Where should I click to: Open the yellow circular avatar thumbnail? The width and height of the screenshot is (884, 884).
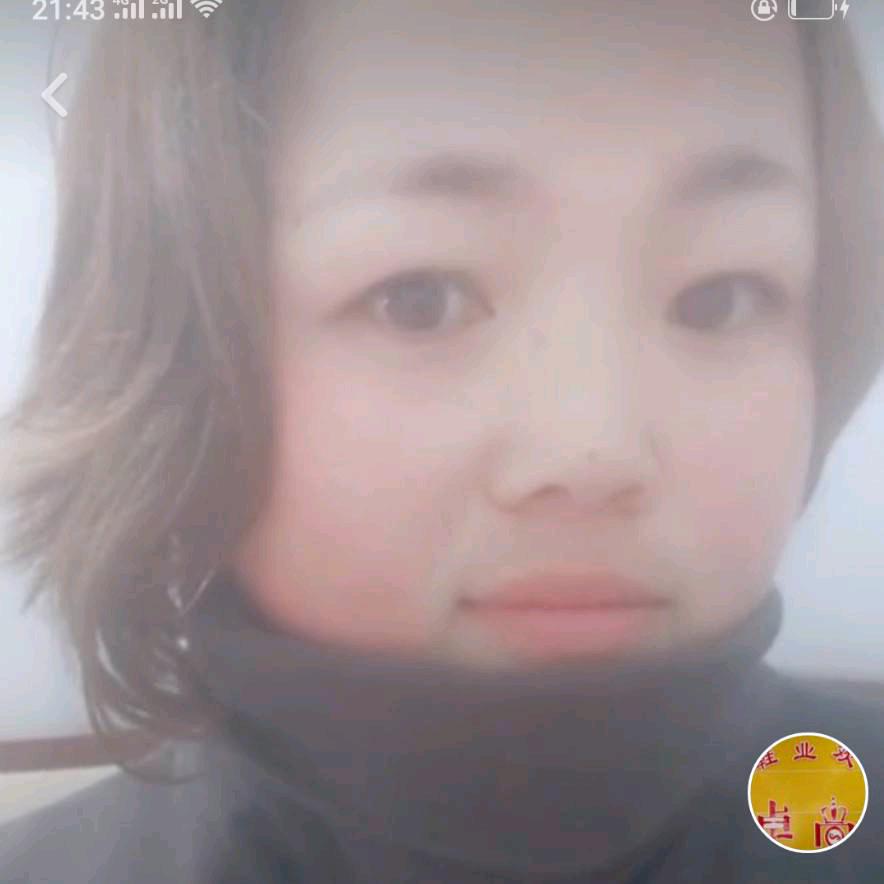808,792
